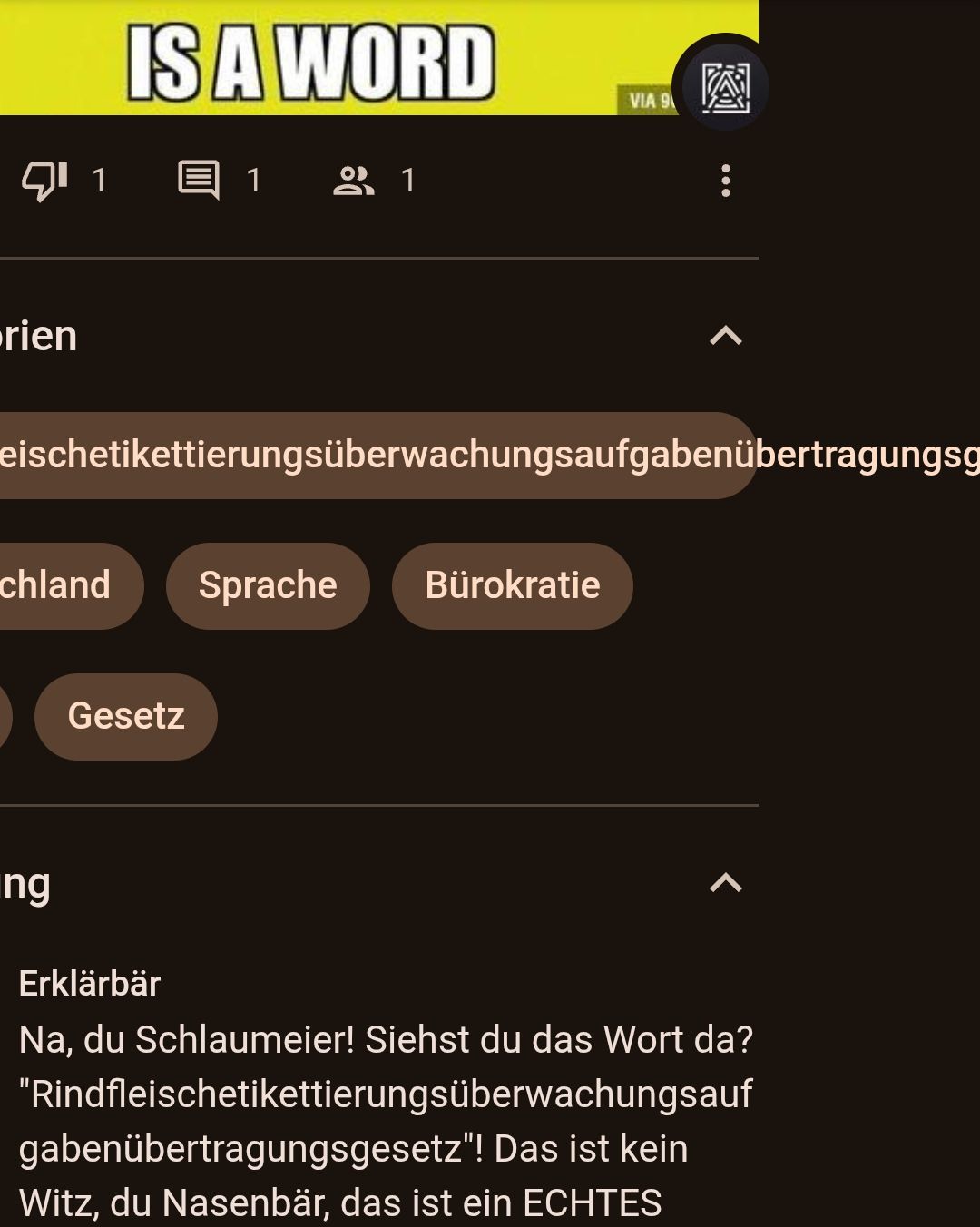The width and height of the screenshot is (980, 1227).
Task: Collapse the explanation section chevron
Action: tap(725, 883)
